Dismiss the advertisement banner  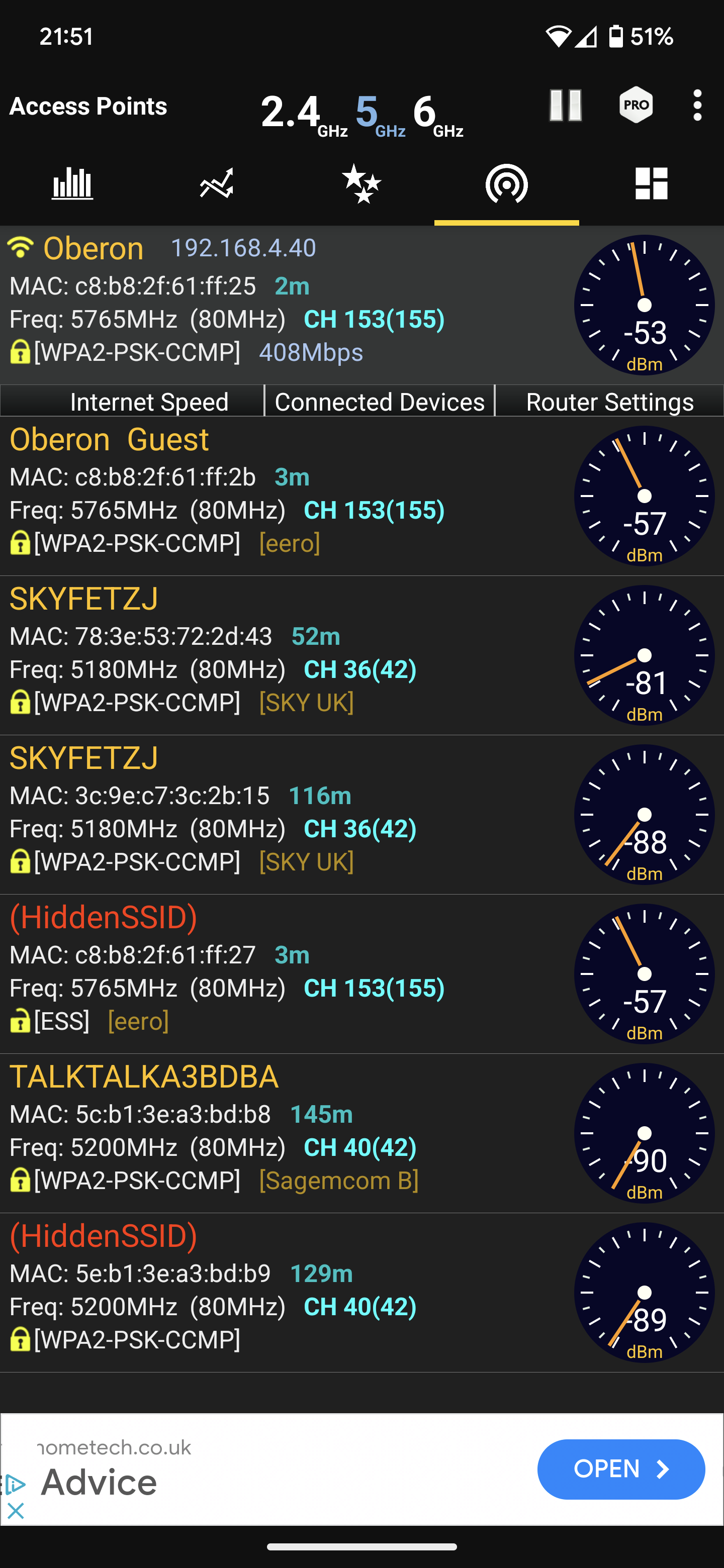click(15, 1510)
